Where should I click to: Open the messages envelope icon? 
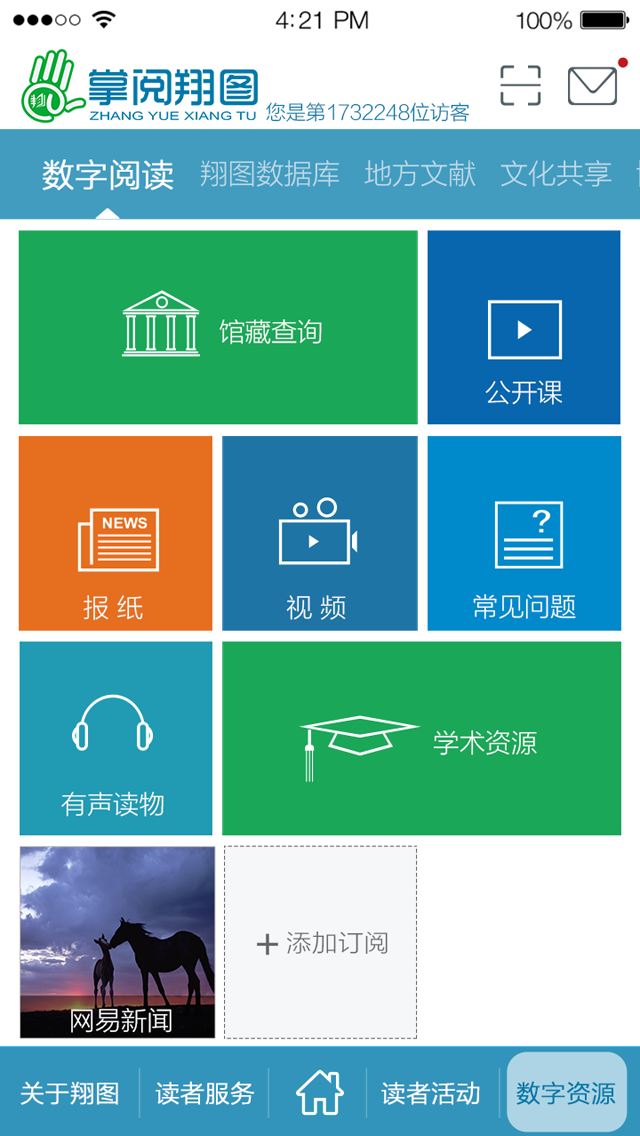tap(592, 86)
